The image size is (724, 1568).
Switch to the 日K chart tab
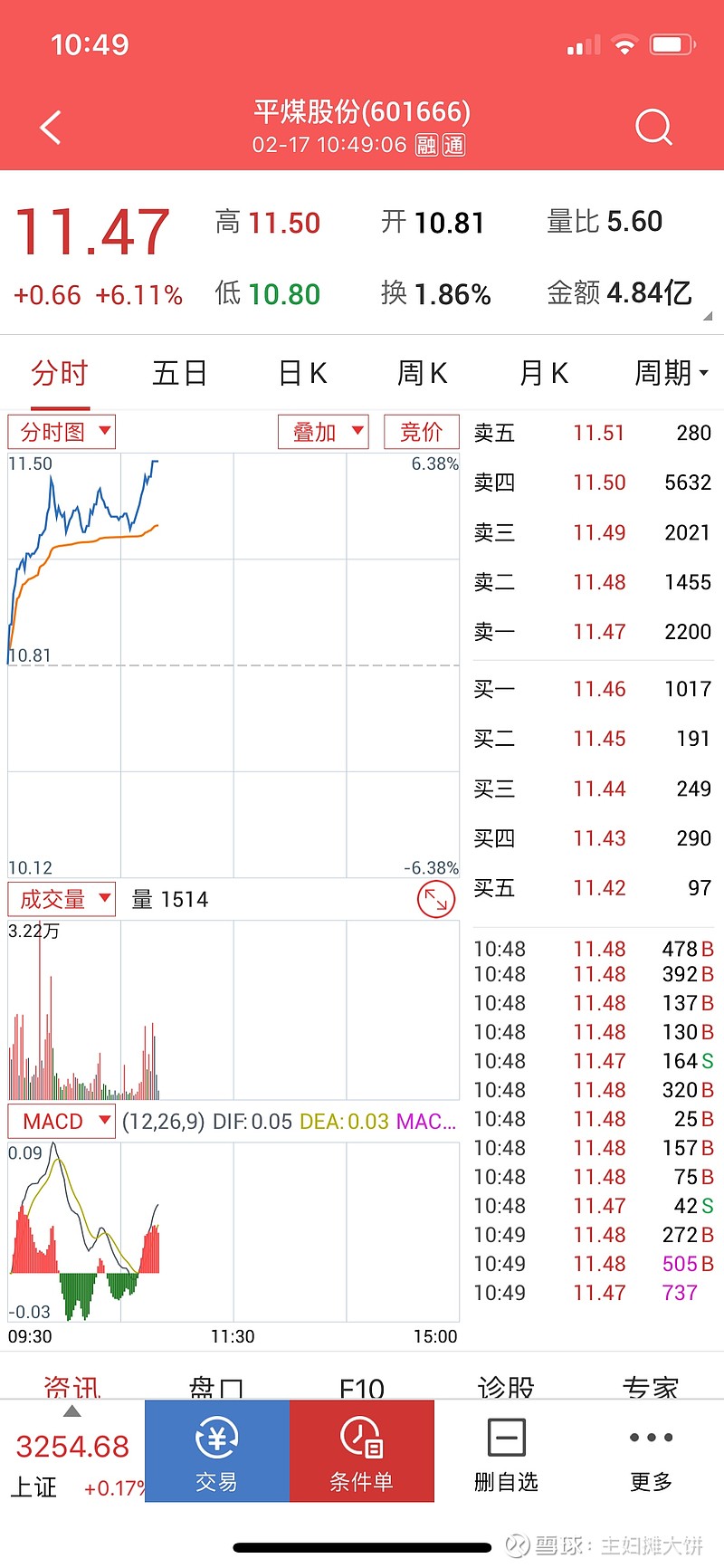click(302, 373)
